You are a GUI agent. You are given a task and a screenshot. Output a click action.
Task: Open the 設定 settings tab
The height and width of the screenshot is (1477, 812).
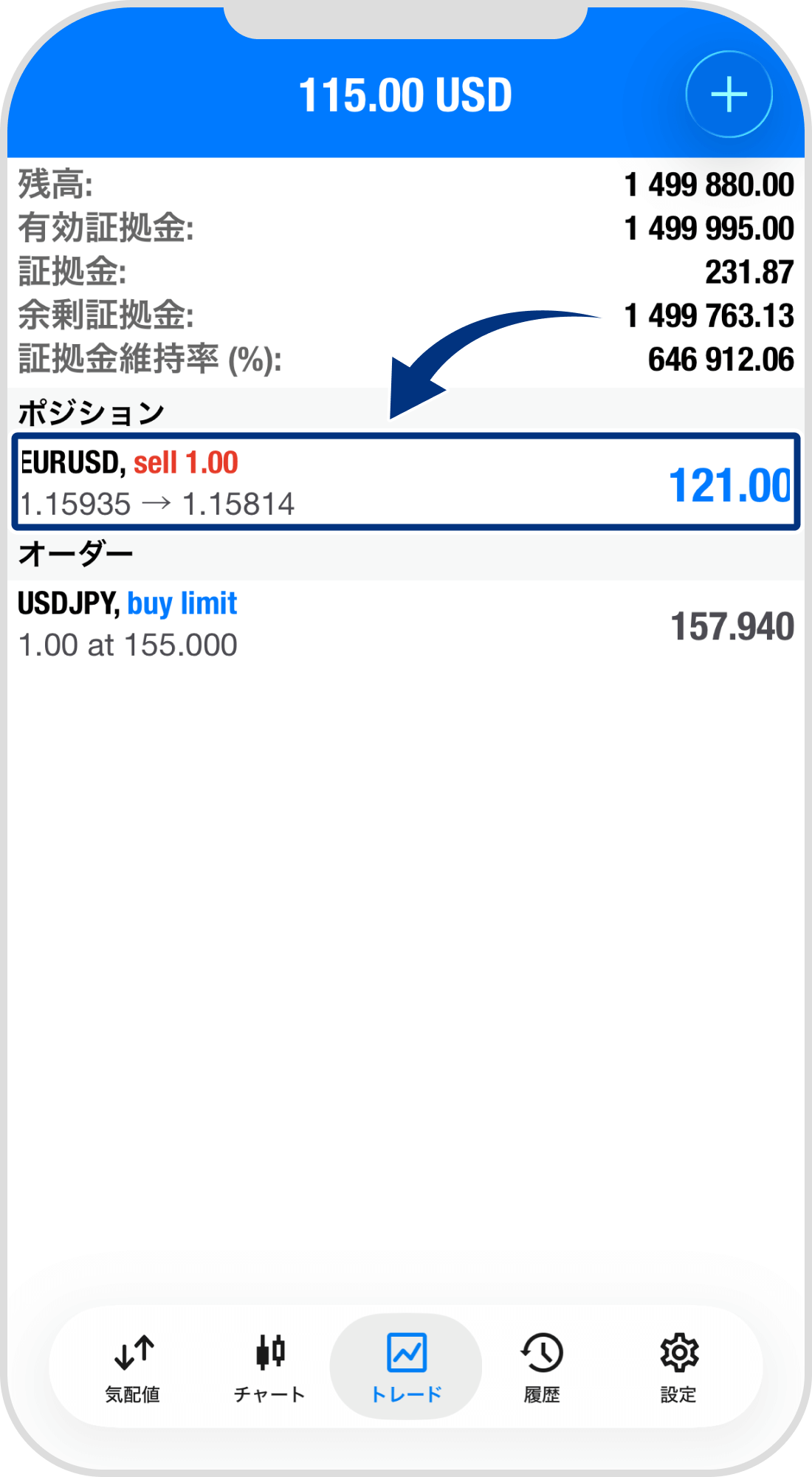(x=678, y=1367)
